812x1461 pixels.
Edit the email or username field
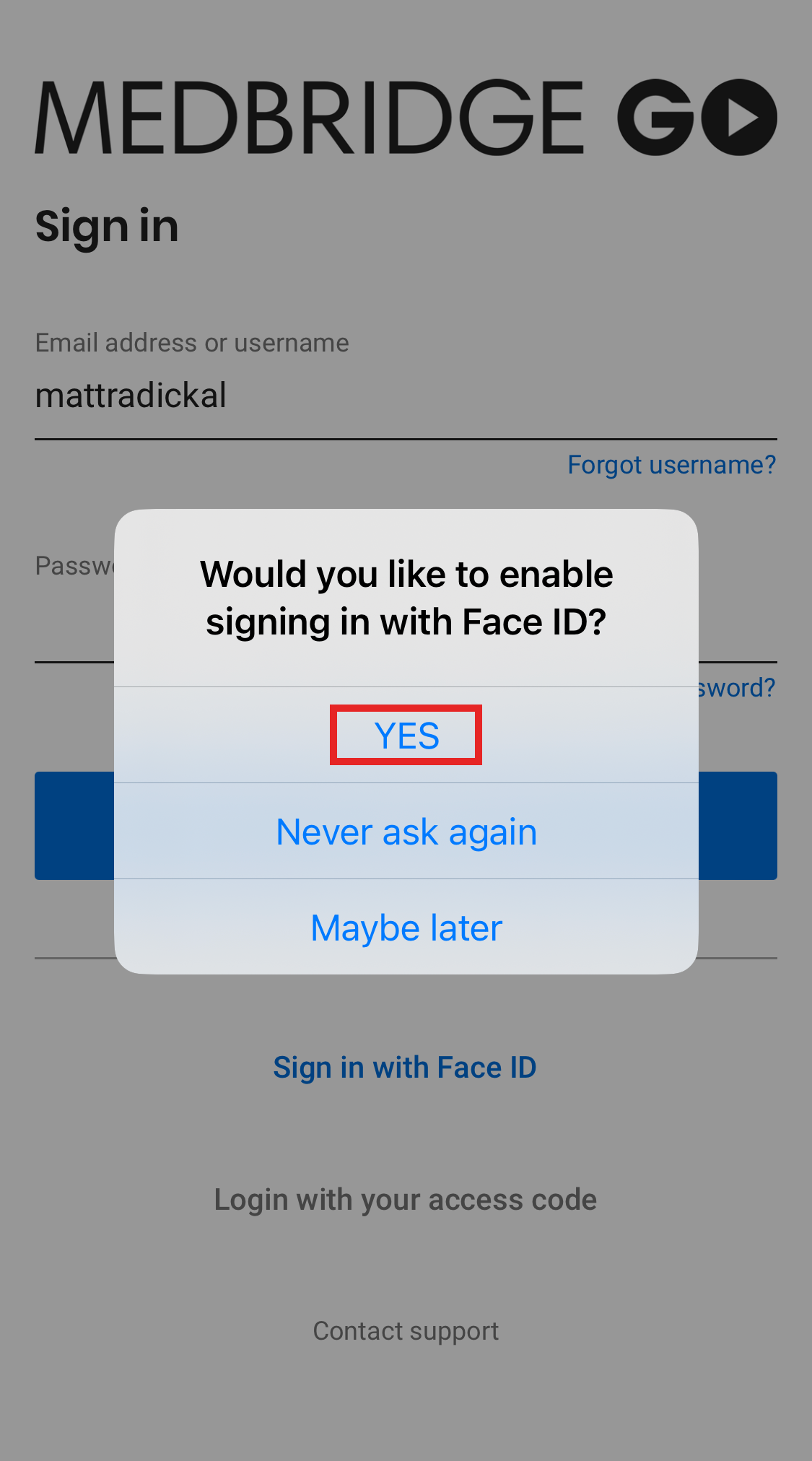(405, 396)
